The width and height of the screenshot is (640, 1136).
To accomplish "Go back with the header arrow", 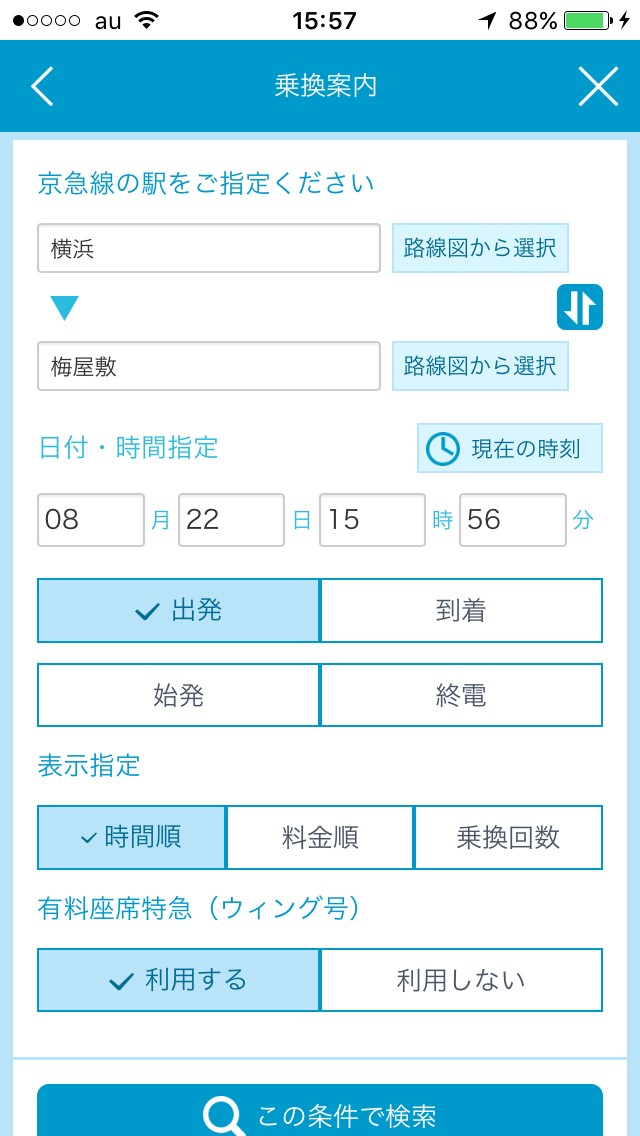I will point(42,86).
